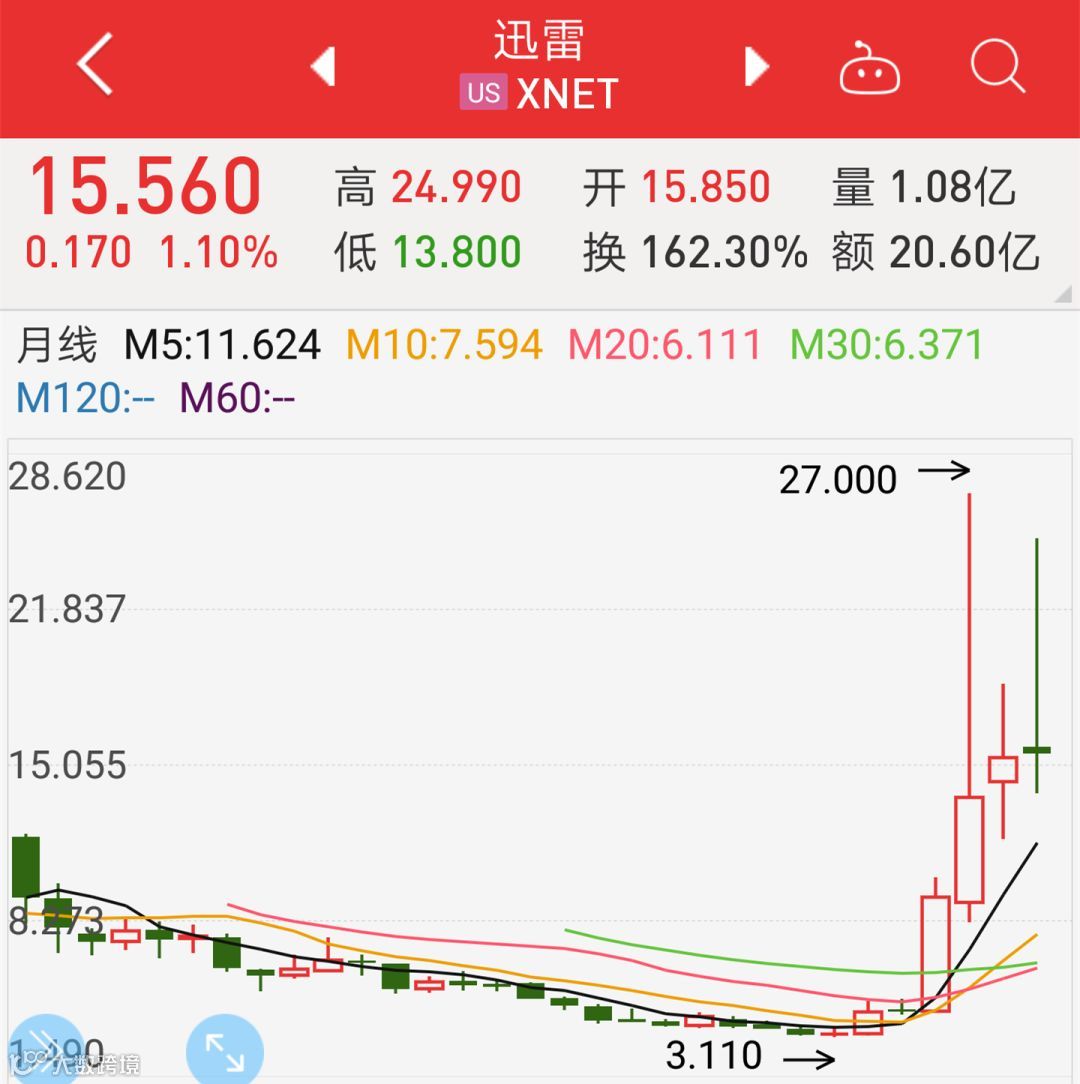1080x1084 pixels.
Task: Open the robot assistant icon
Action: point(869,67)
